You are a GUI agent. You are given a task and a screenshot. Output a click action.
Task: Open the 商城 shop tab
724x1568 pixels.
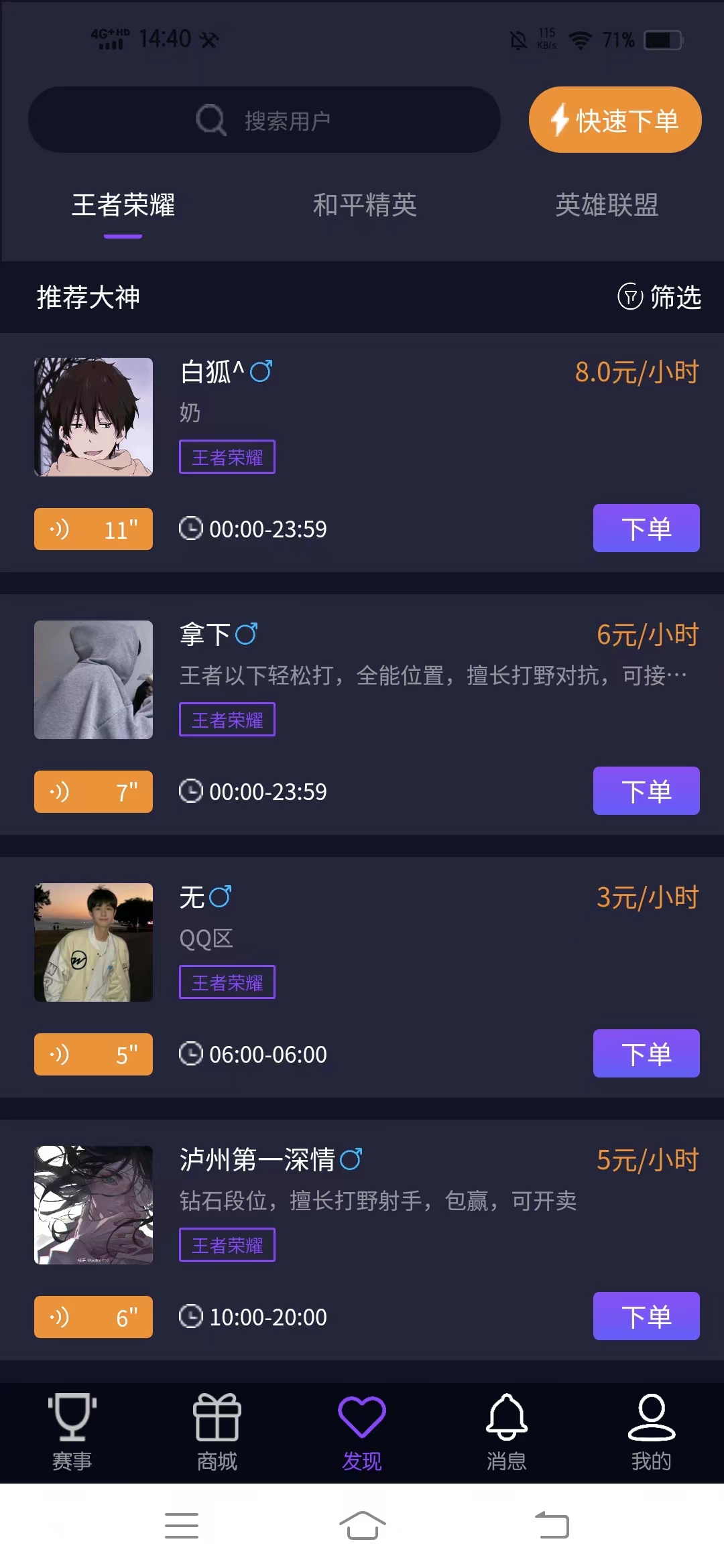217,1431
